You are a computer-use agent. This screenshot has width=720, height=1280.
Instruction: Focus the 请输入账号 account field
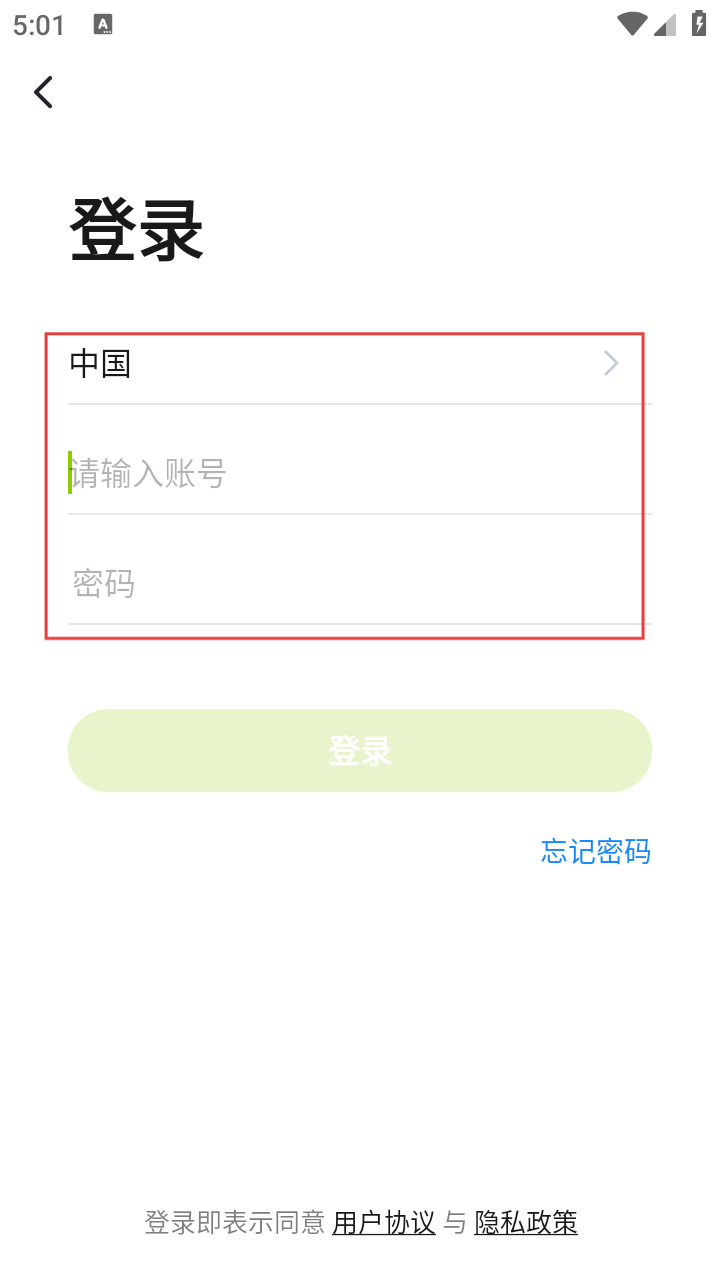pos(360,473)
